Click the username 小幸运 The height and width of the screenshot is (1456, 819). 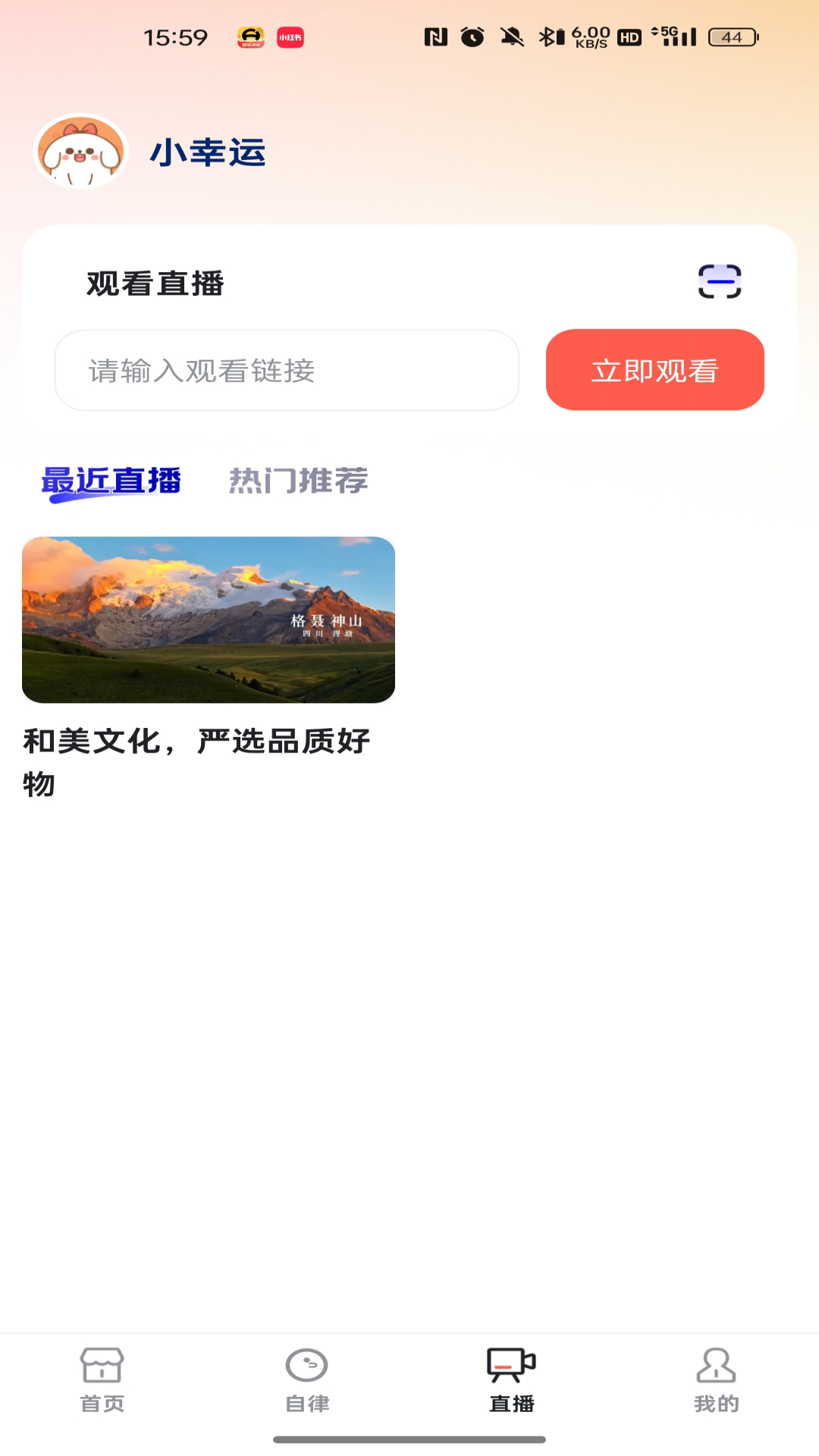pos(208,152)
